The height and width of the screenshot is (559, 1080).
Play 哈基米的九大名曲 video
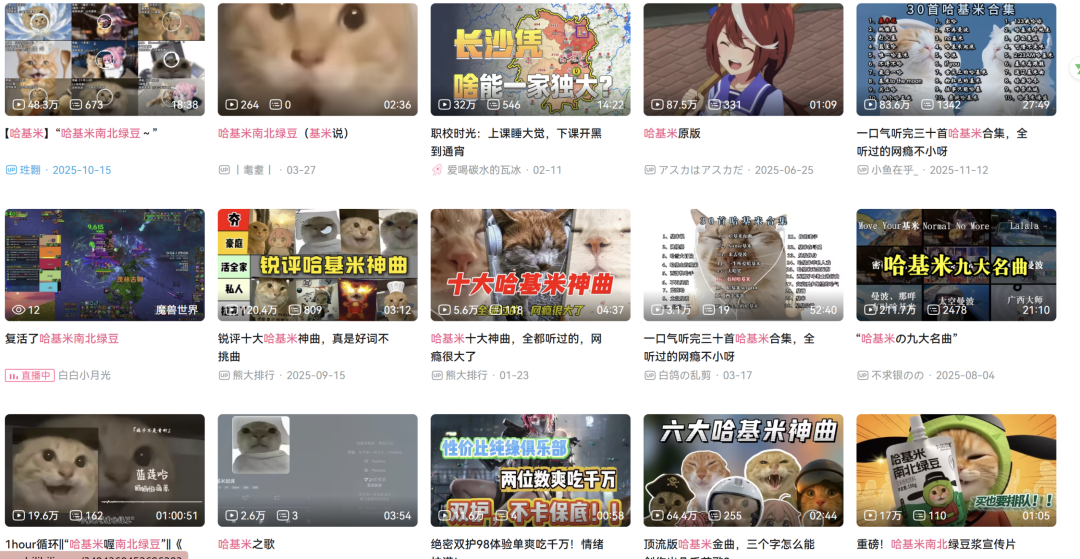pyautogui.click(x=956, y=265)
